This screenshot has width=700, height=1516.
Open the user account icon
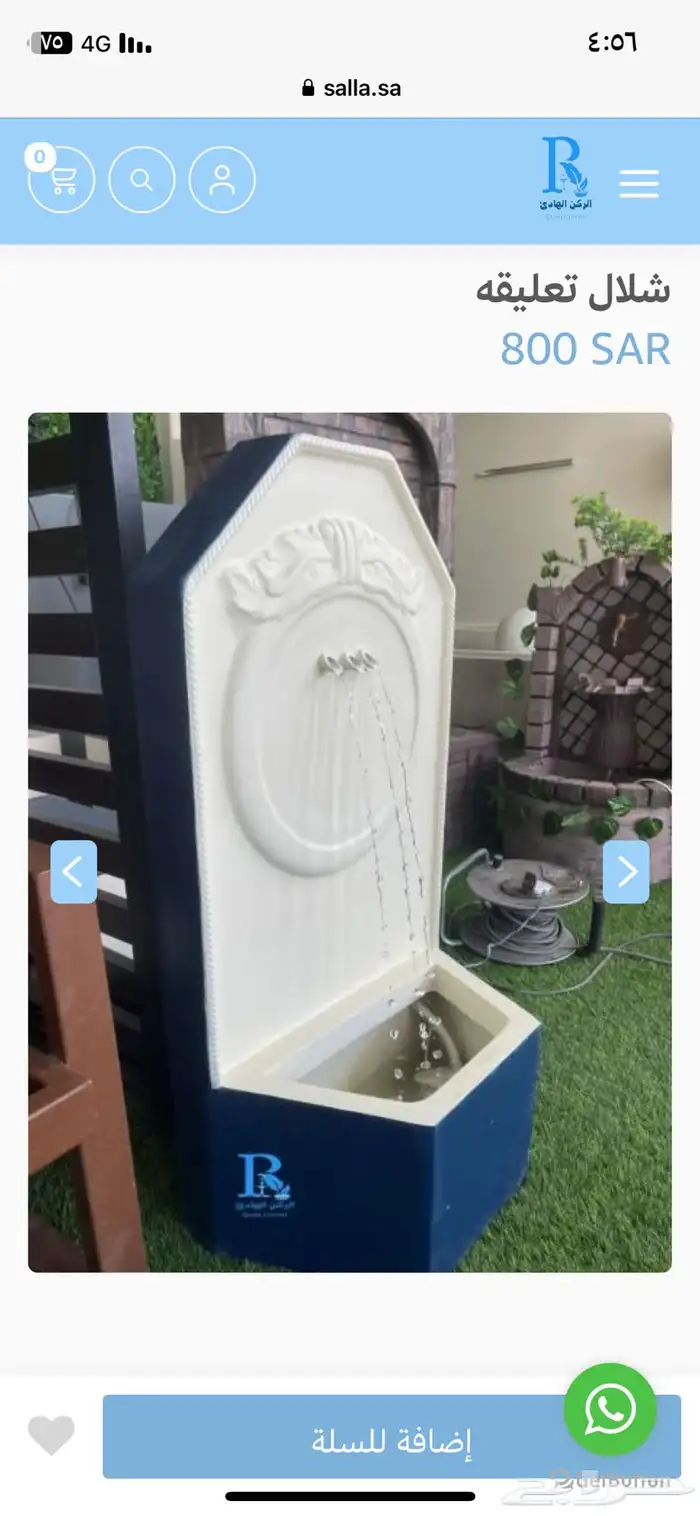click(x=222, y=180)
